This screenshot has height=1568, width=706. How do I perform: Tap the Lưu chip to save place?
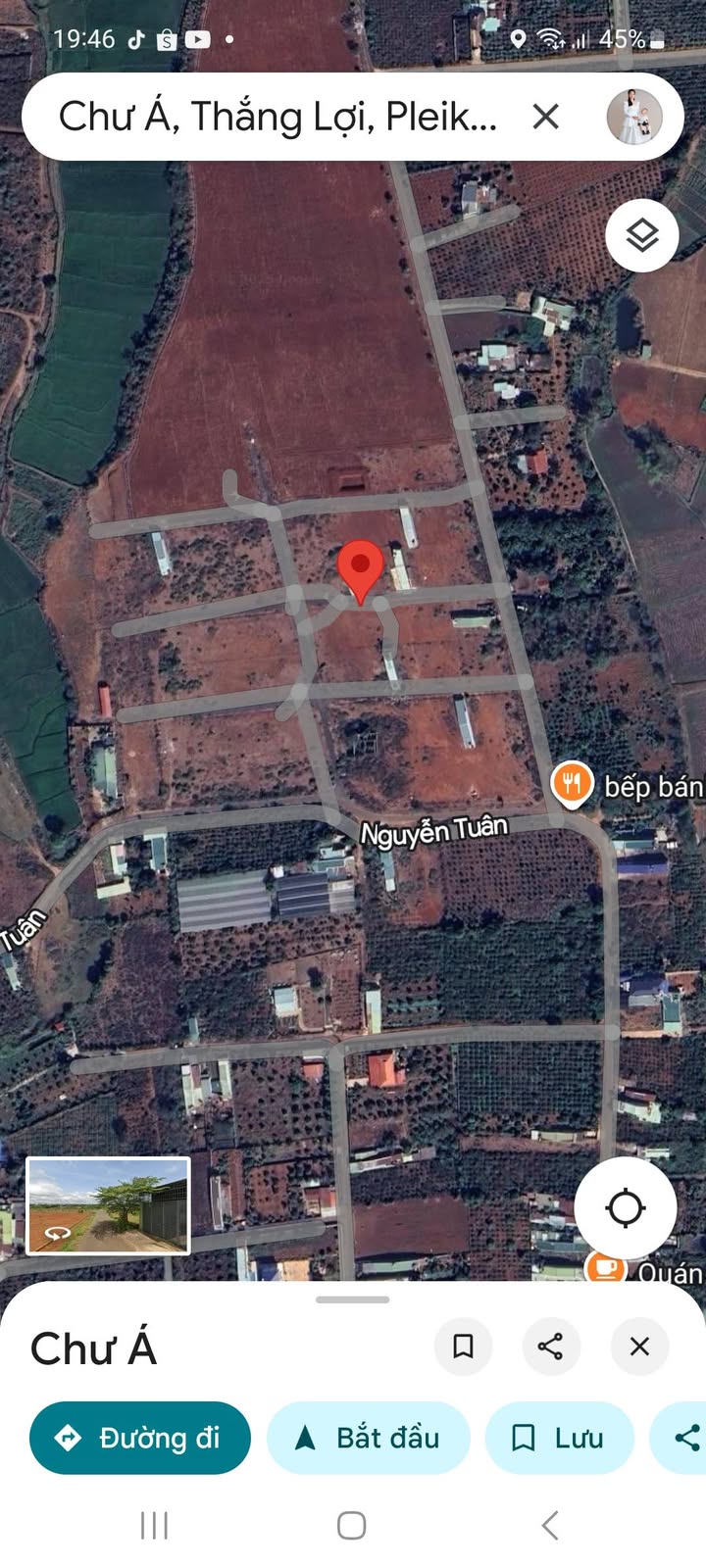(x=560, y=1438)
